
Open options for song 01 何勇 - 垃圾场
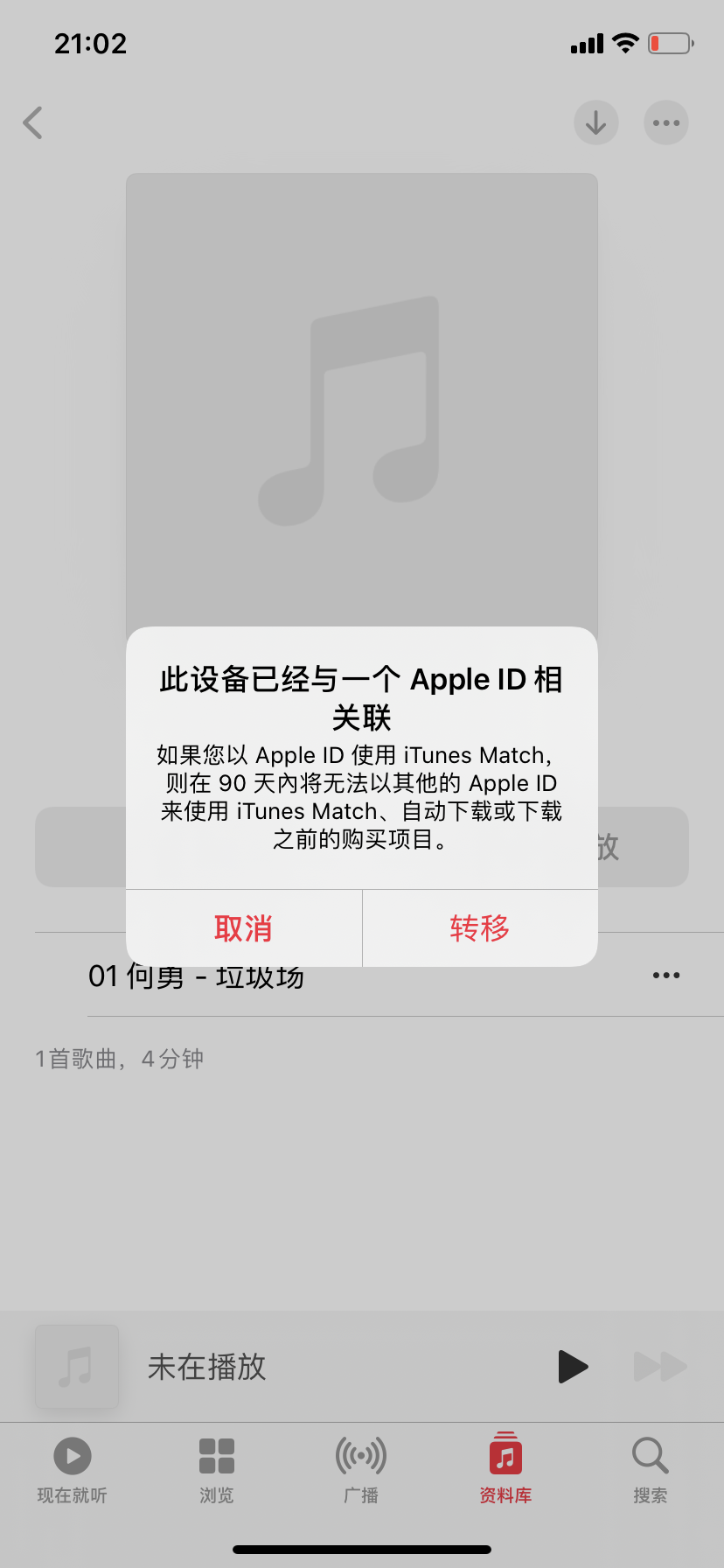pos(666,975)
